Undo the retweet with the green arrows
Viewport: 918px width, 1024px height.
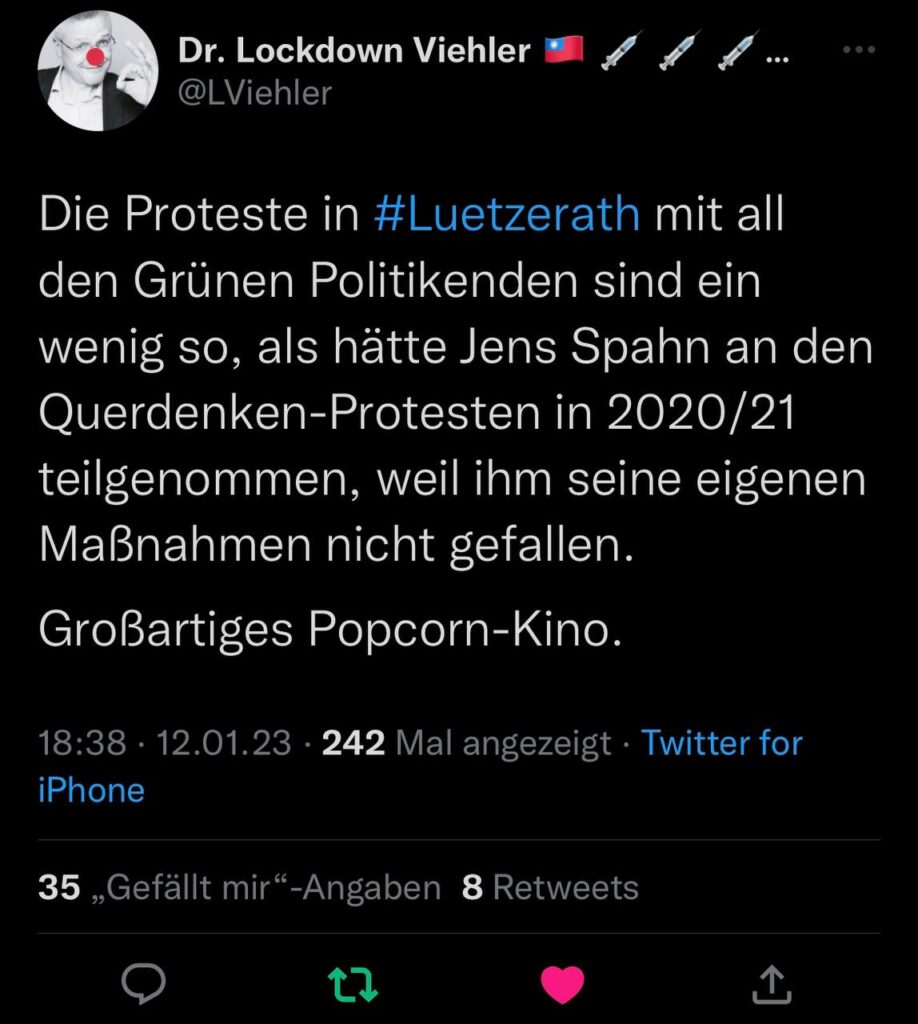pos(354,985)
